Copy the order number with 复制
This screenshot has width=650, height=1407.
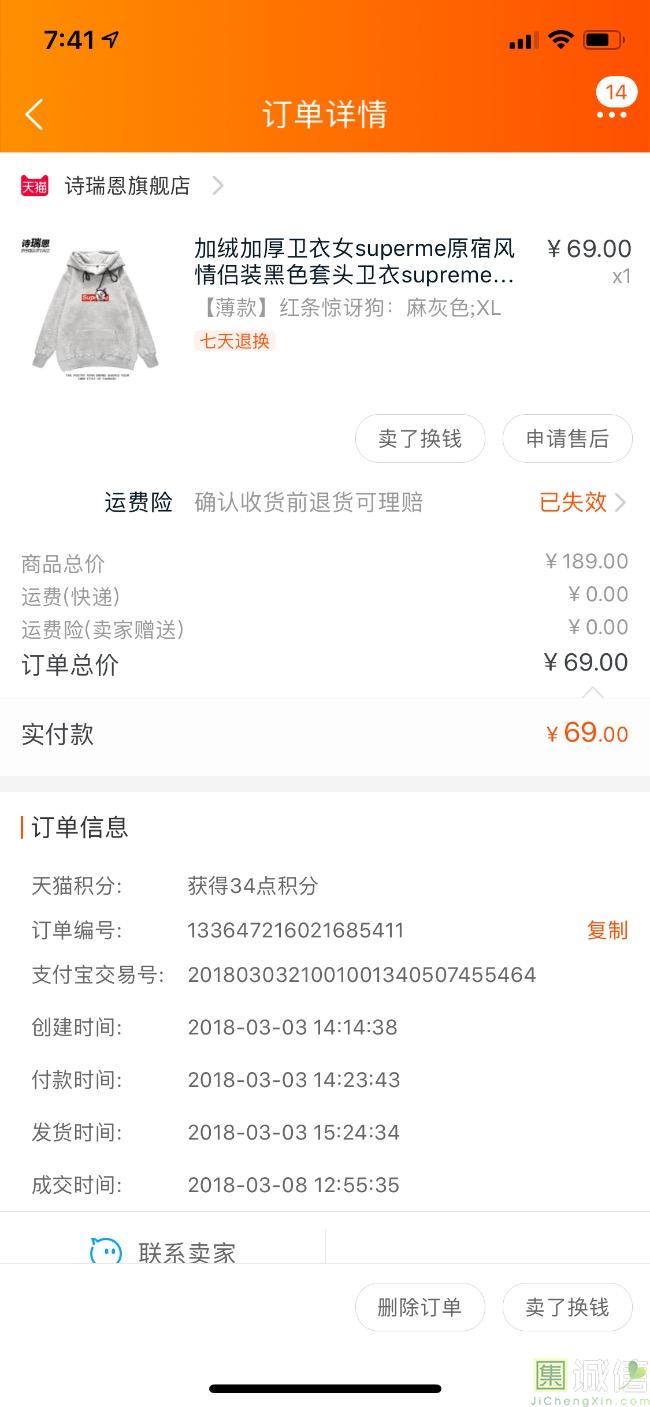point(606,930)
